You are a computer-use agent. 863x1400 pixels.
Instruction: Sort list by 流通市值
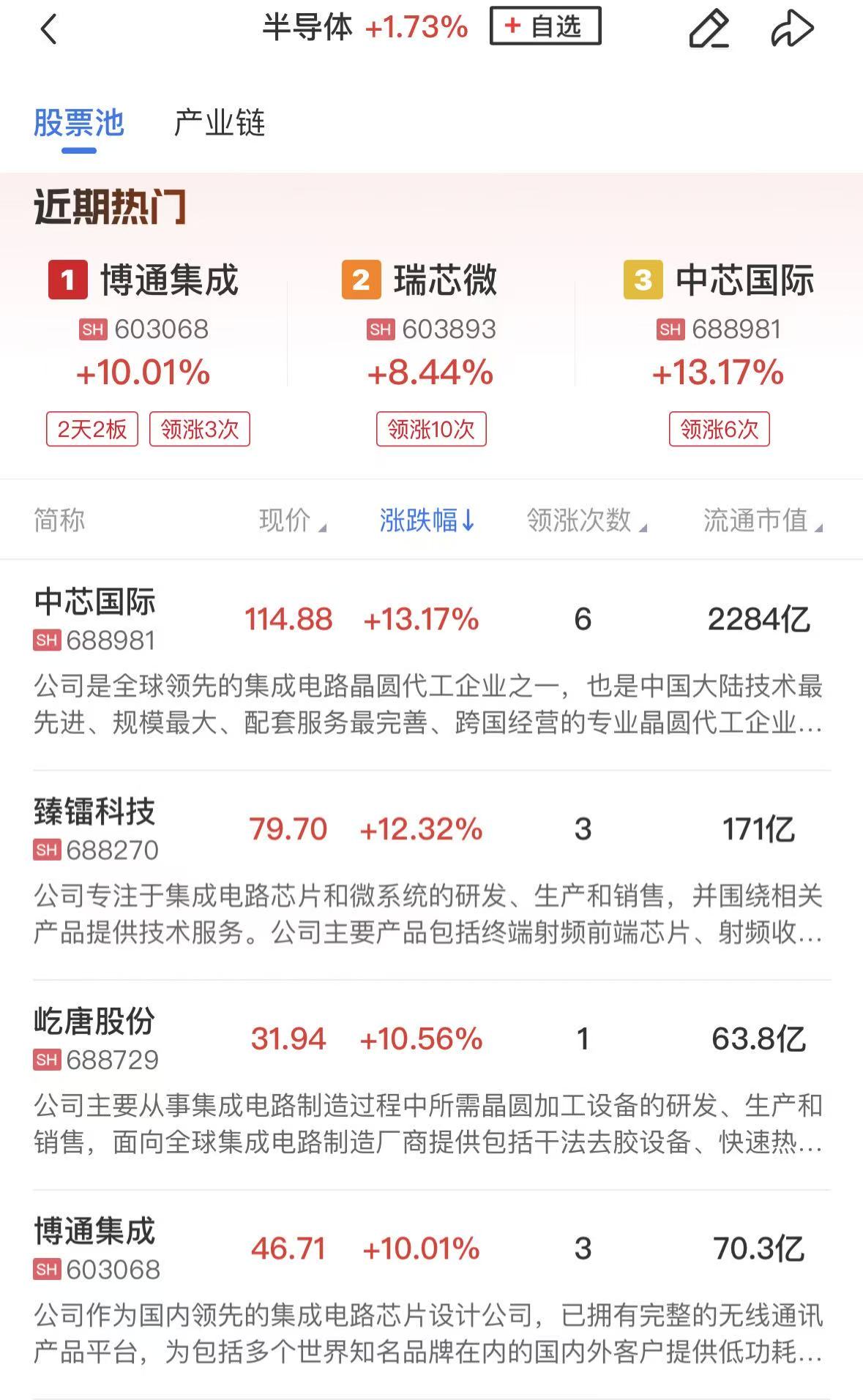762,520
